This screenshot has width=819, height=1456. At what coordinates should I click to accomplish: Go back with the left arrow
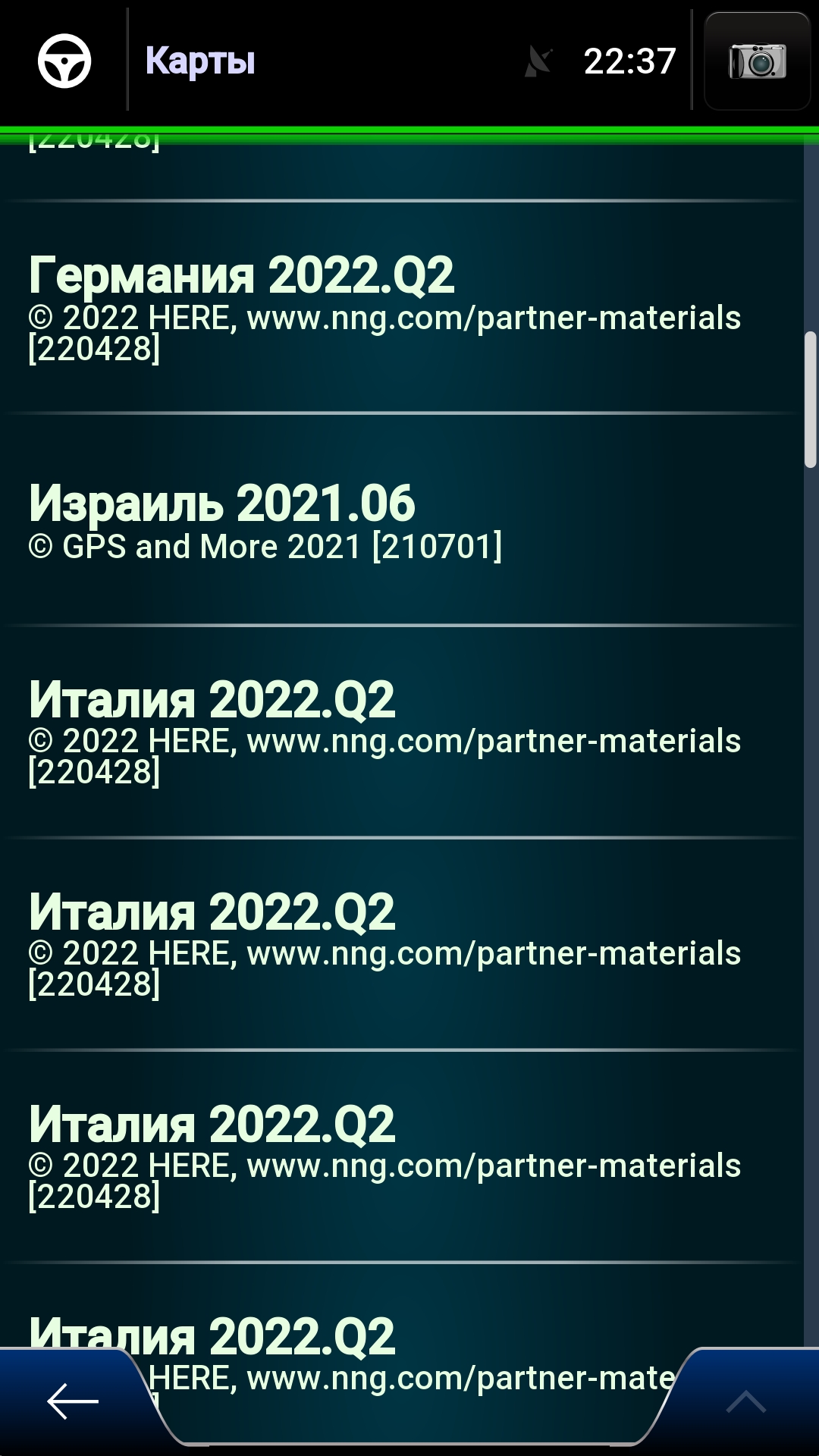click(x=72, y=1401)
